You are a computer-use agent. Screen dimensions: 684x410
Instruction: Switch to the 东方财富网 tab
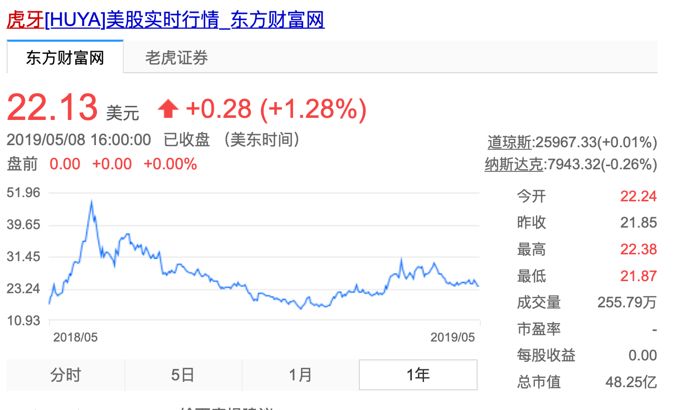click(x=65, y=57)
